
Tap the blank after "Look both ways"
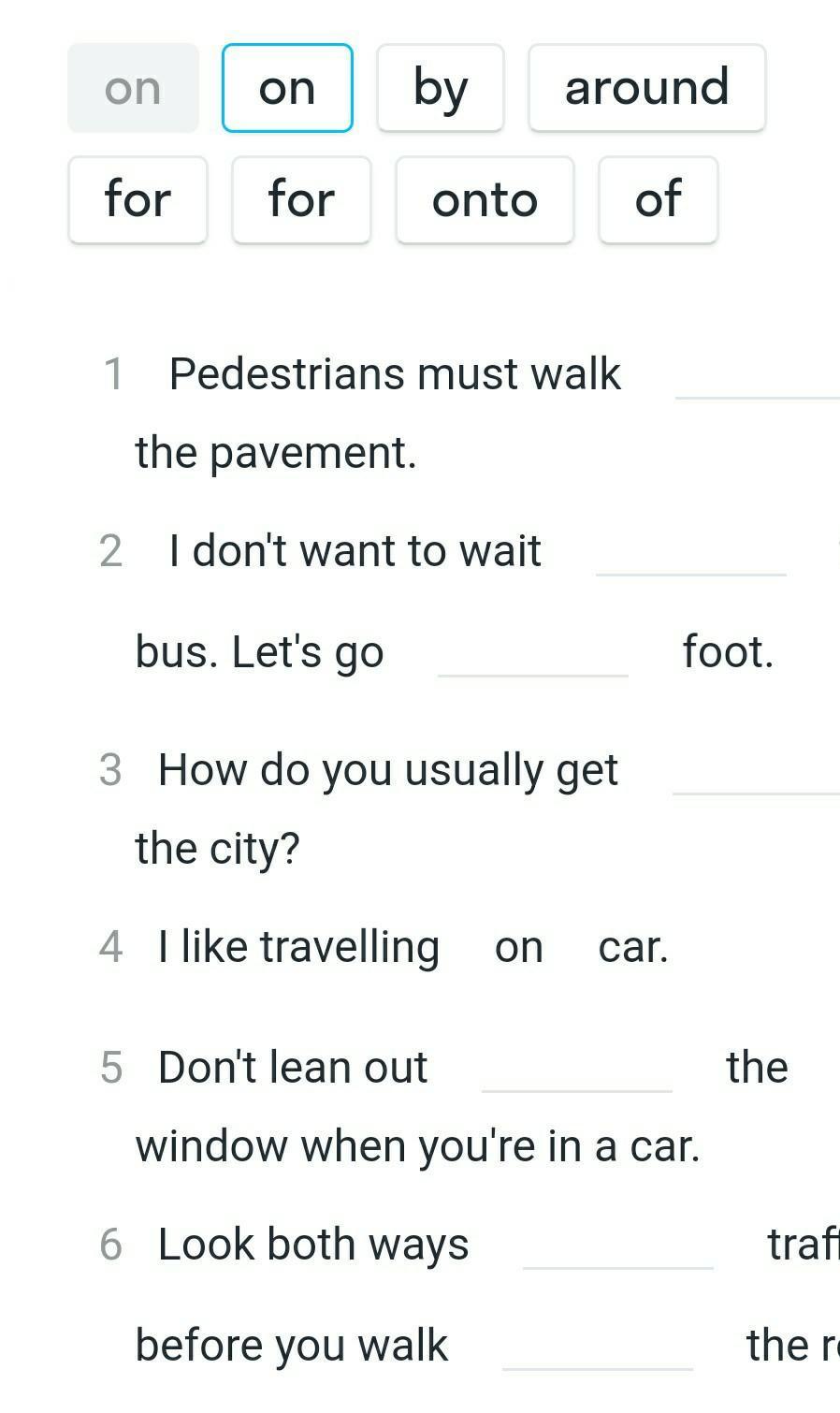coord(618,1245)
